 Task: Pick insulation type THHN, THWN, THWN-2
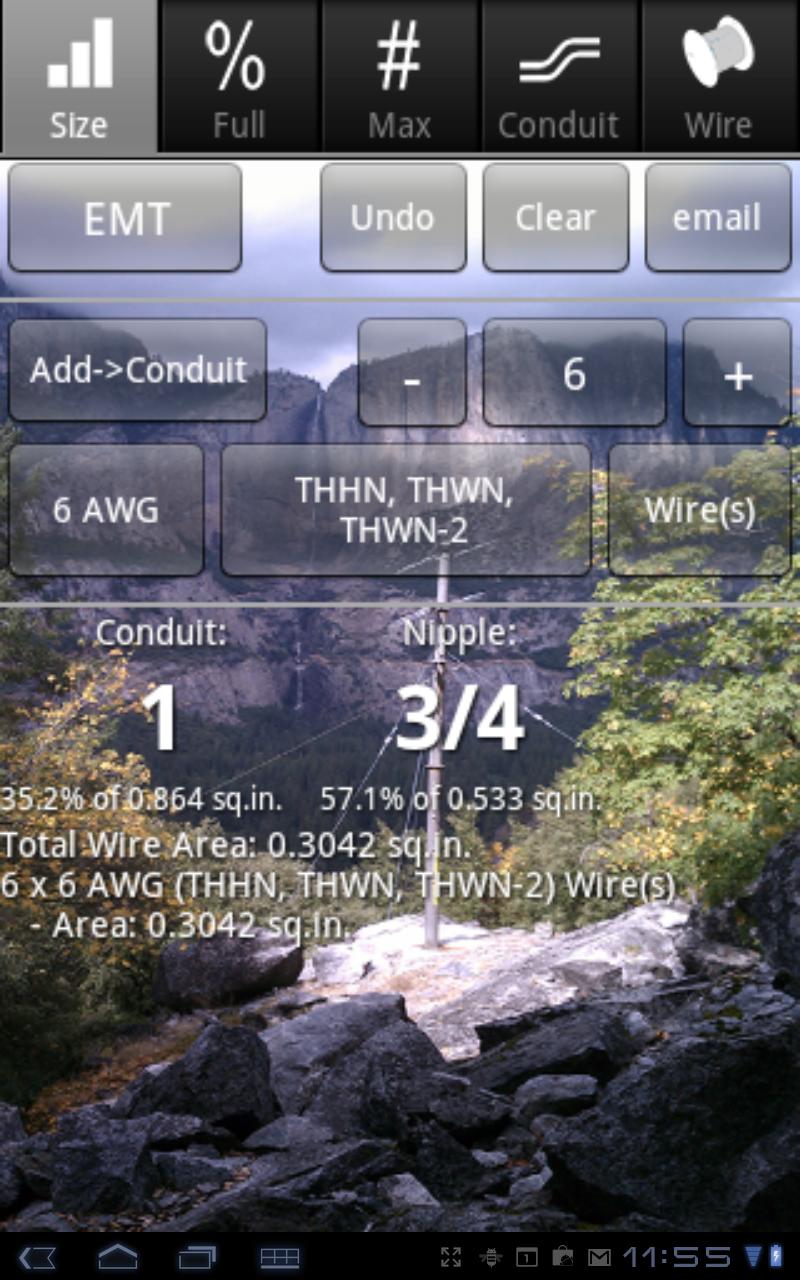tap(405, 510)
